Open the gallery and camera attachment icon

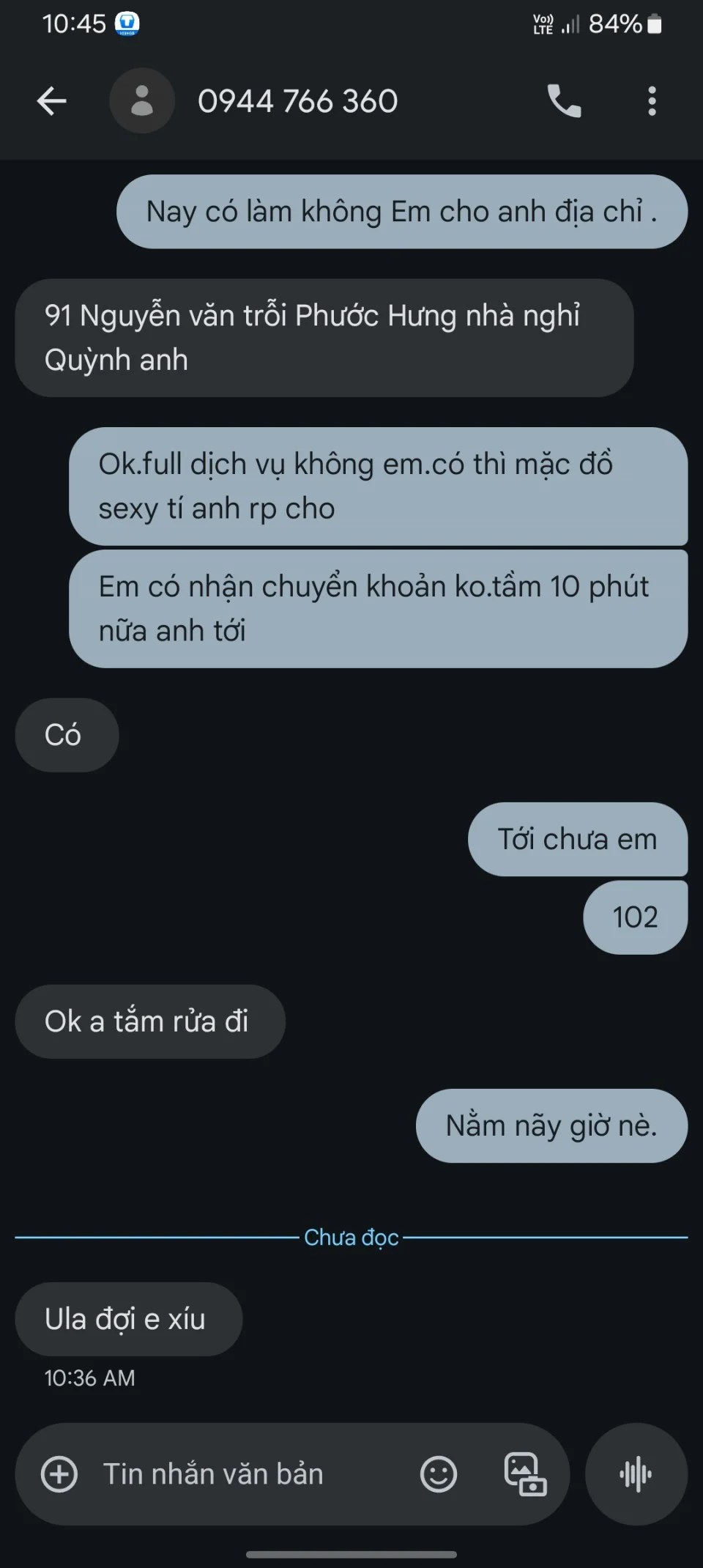526,1474
